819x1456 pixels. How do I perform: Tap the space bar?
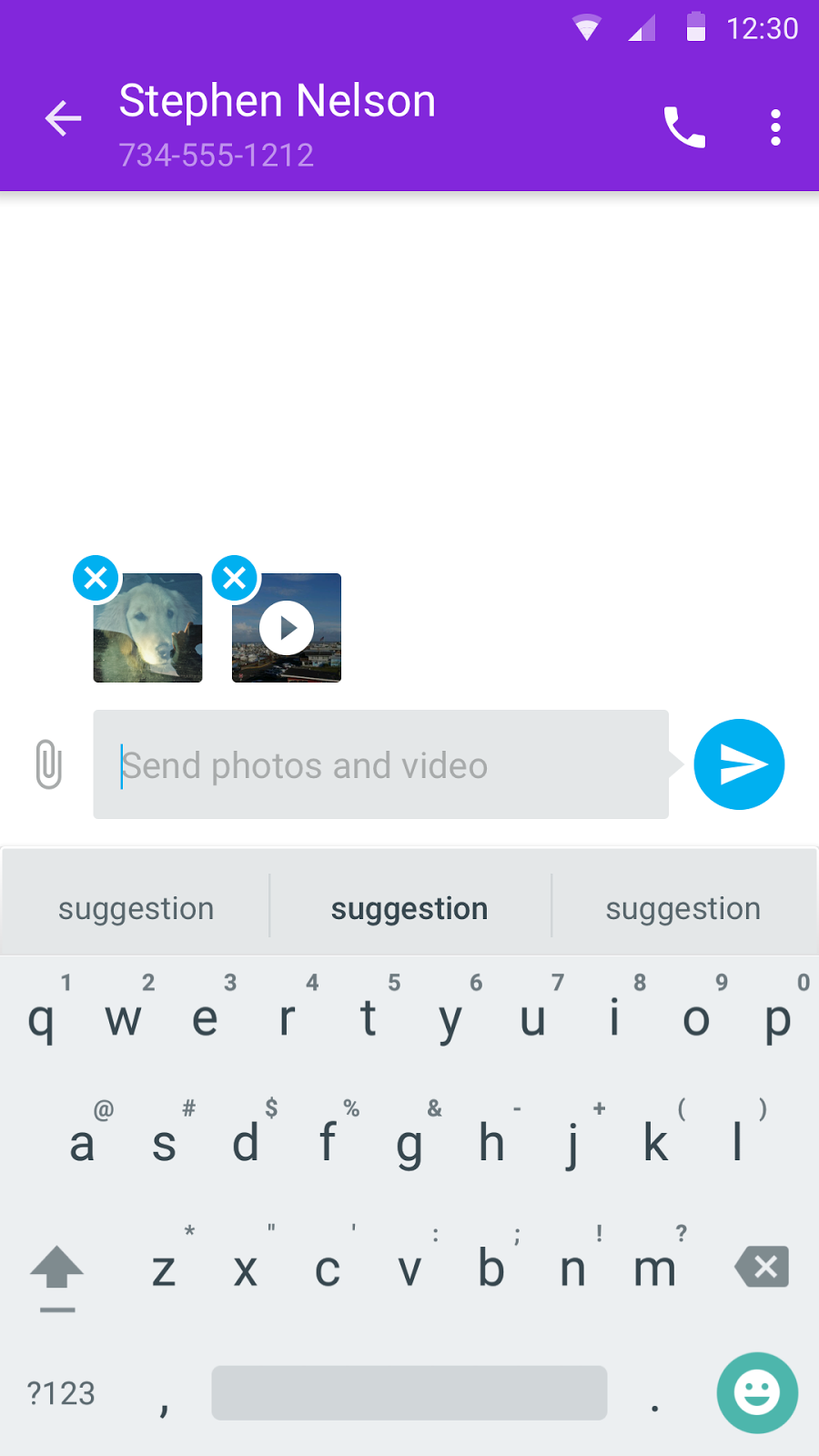(x=409, y=1392)
